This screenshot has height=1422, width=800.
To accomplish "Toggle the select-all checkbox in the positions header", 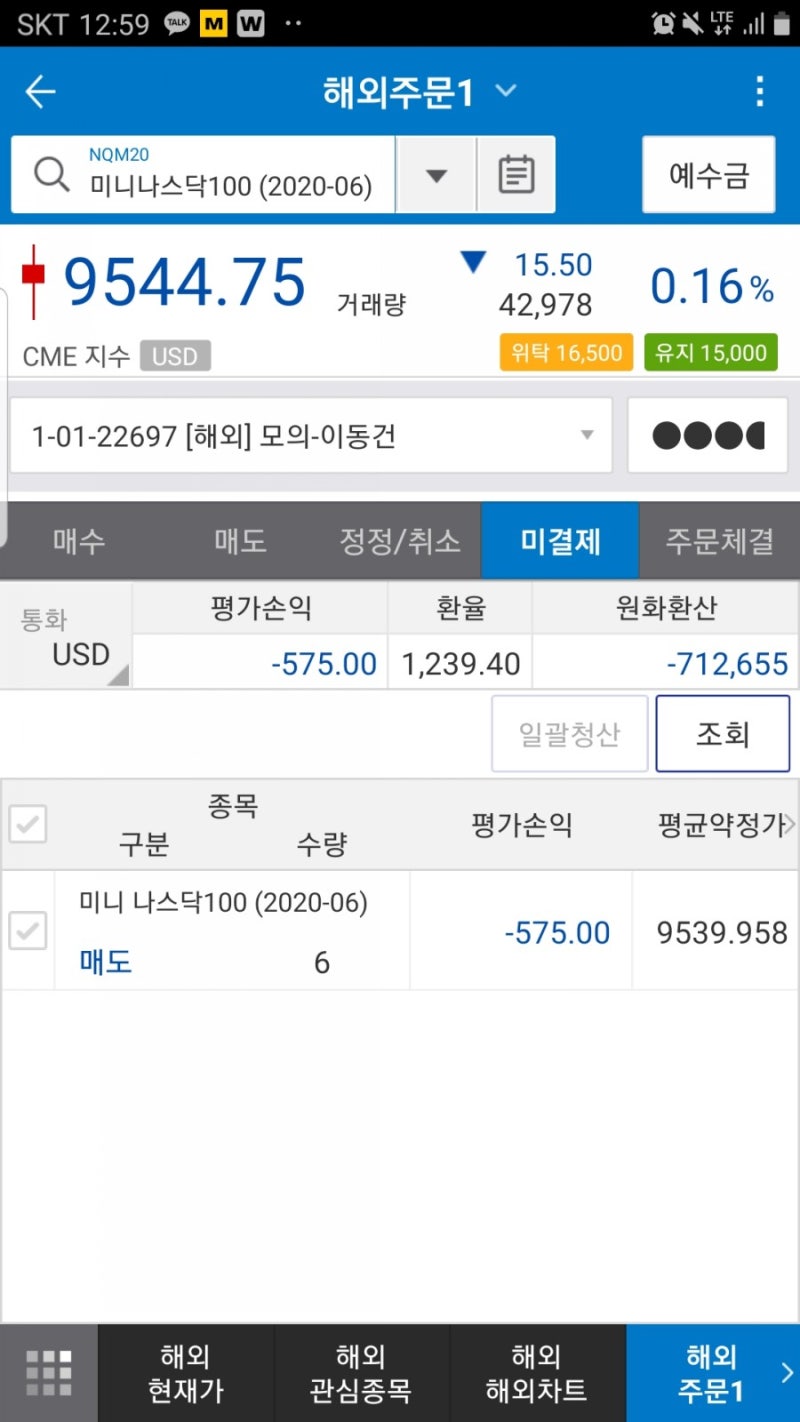I will [x=28, y=824].
